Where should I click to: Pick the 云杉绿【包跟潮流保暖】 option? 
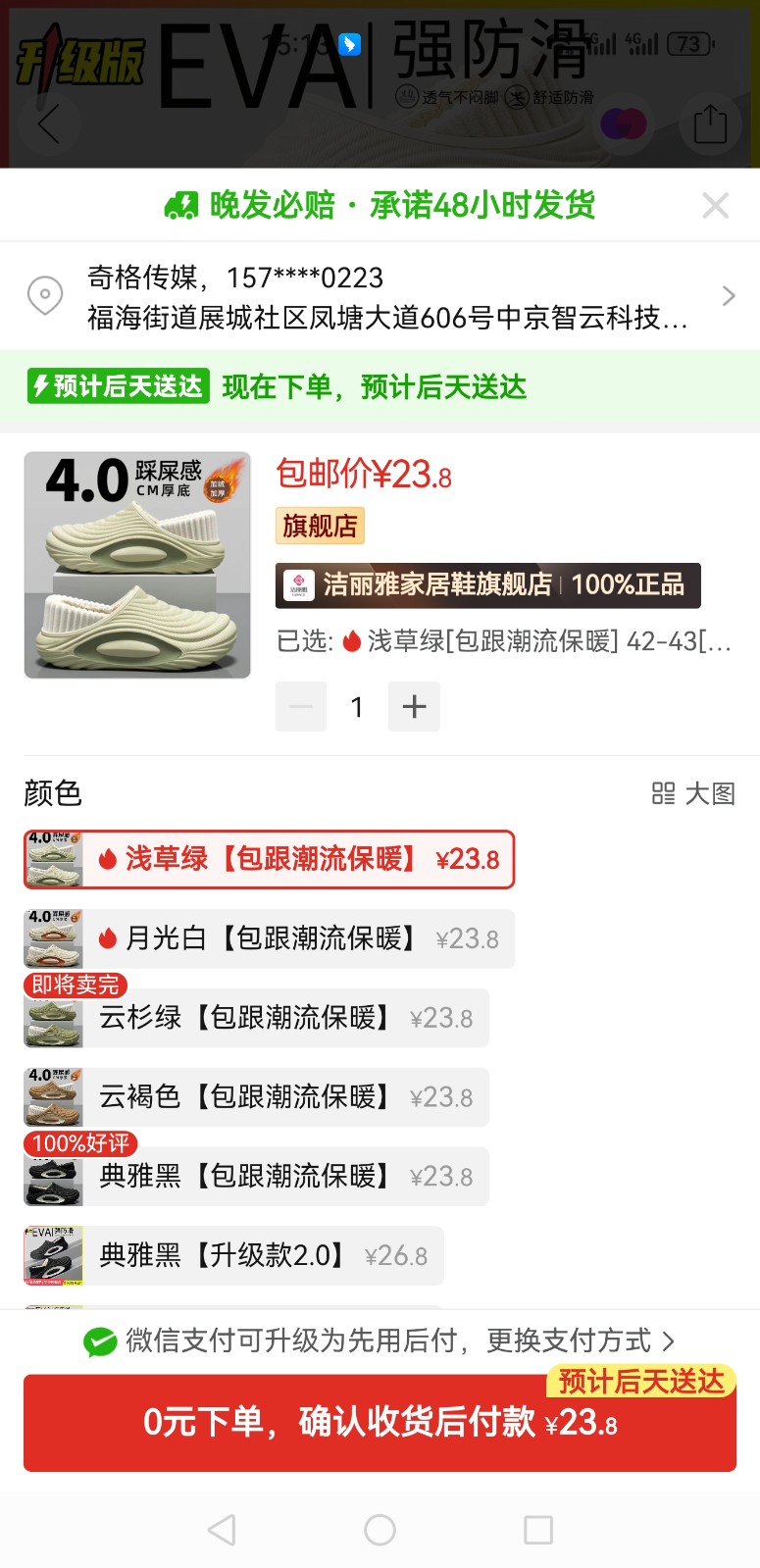coord(256,1019)
